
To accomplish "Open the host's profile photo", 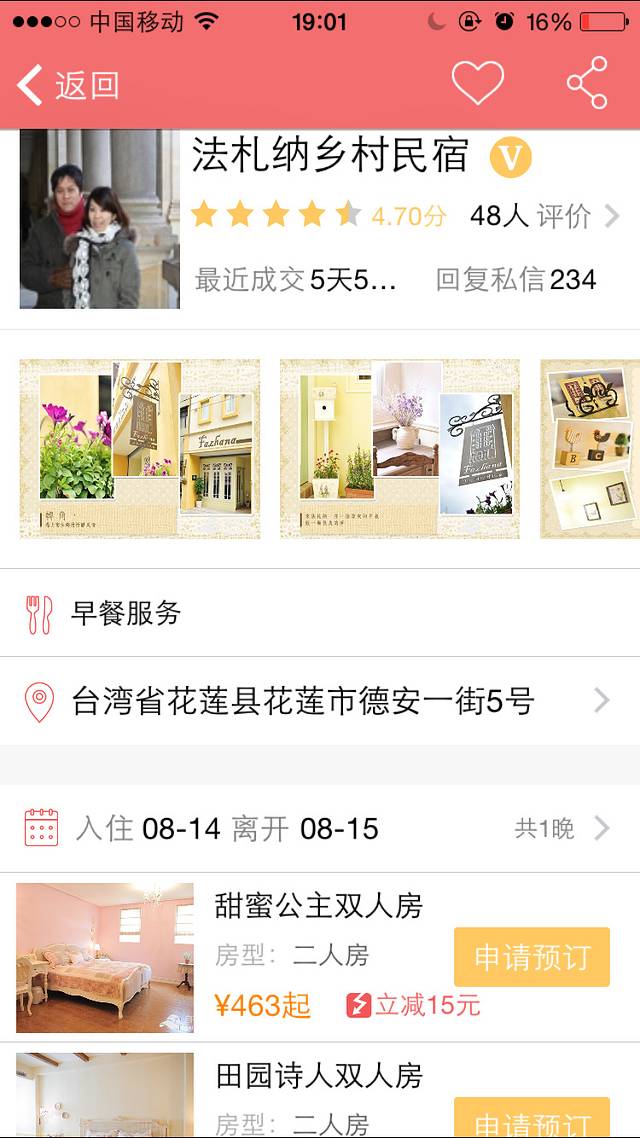I will [x=100, y=219].
